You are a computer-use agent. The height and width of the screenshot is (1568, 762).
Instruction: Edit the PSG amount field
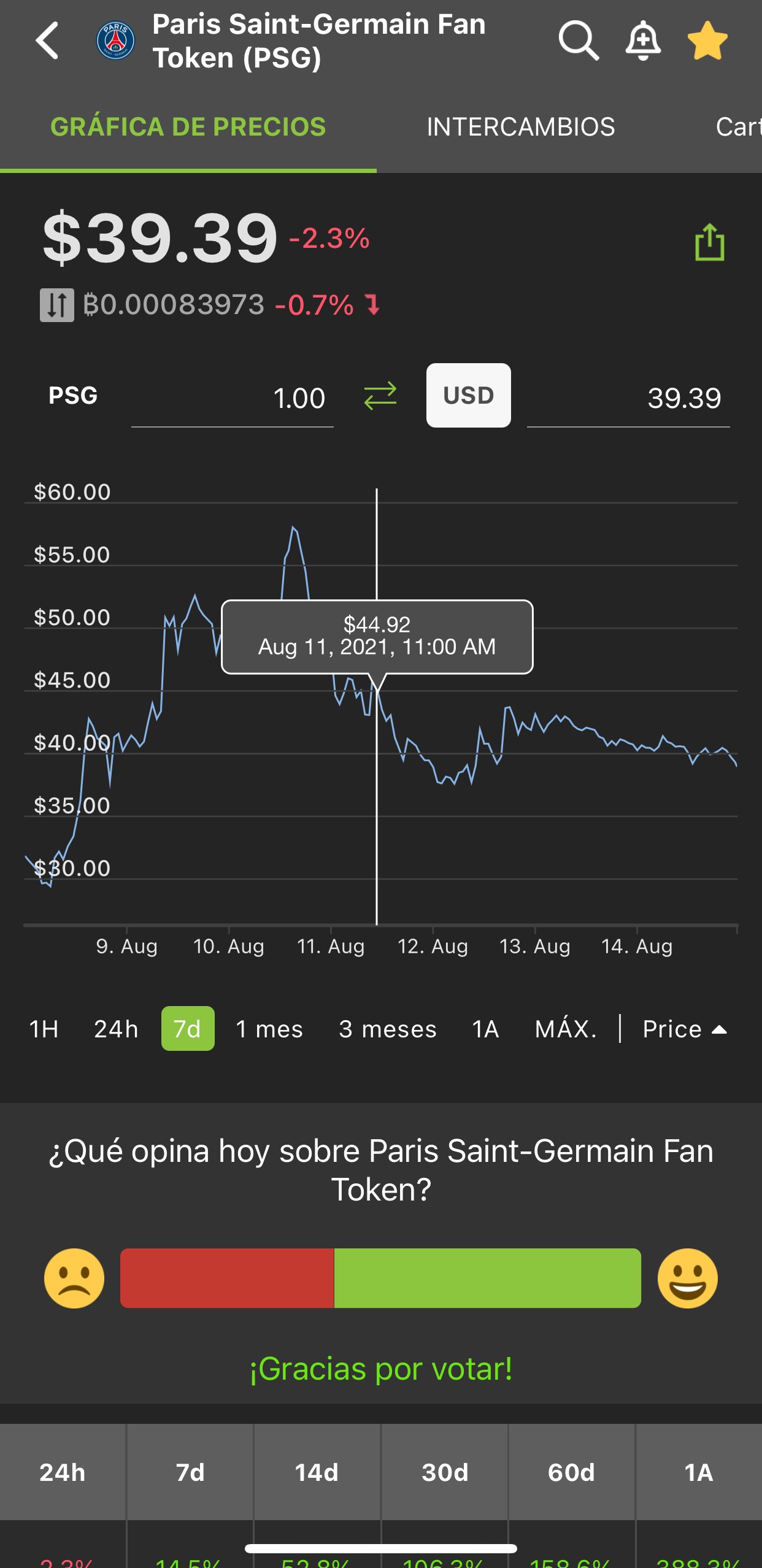click(x=233, y=398)
